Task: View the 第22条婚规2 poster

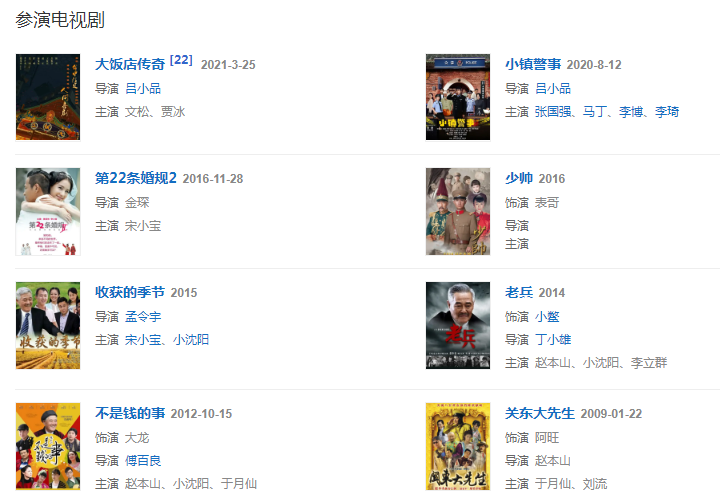Action: (48, 212)
